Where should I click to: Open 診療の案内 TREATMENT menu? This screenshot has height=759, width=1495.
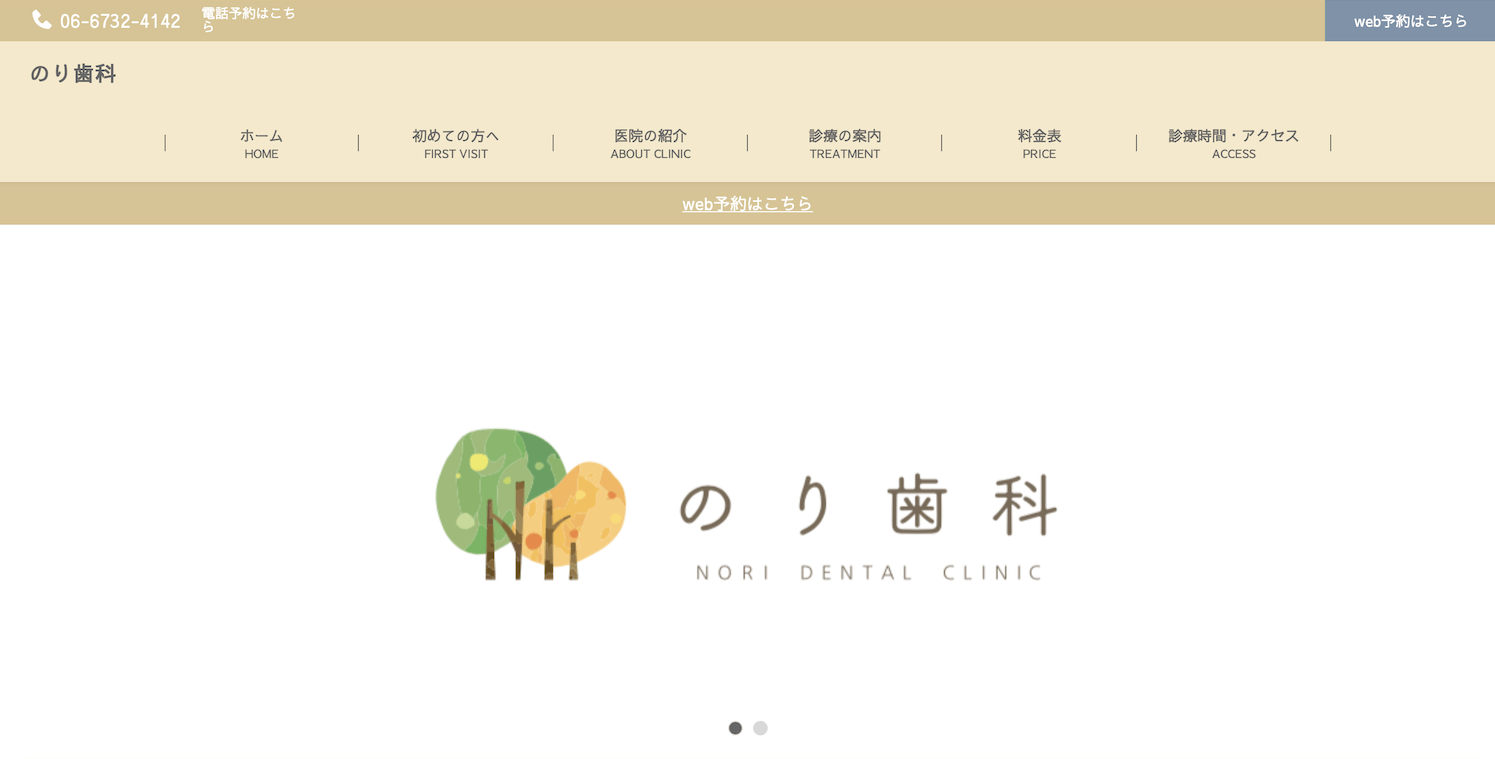[845, 144]
